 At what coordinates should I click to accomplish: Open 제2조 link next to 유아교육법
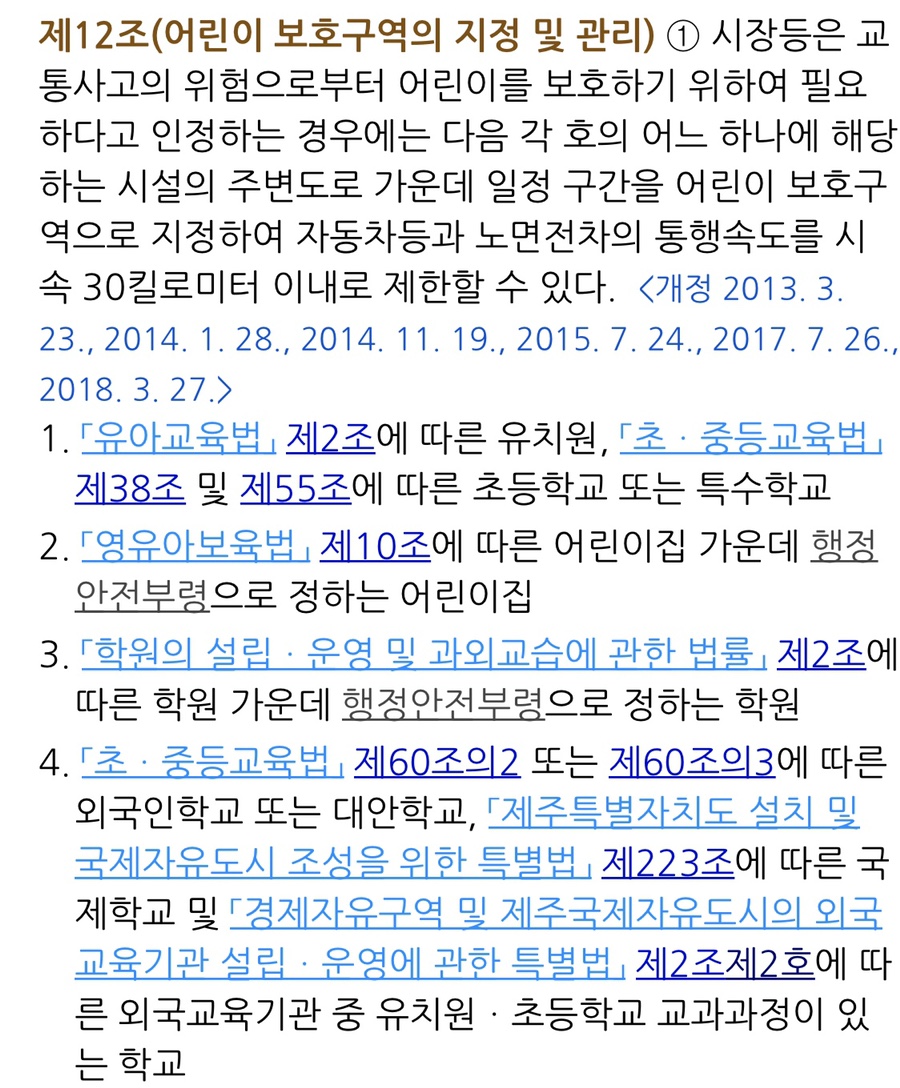pyautogui.click(x=331, y=439)
